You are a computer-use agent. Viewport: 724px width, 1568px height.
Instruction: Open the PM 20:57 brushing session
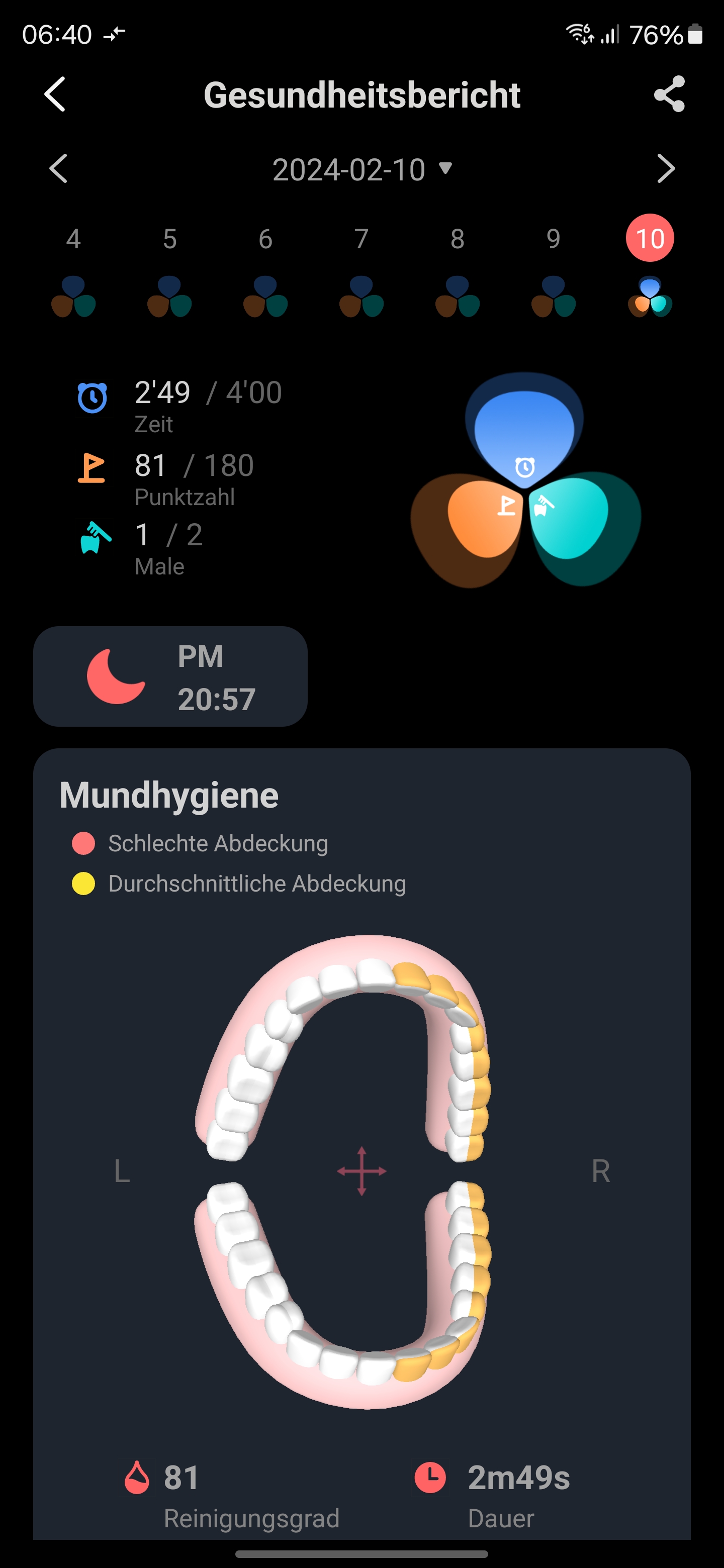[x=170, y=676]
